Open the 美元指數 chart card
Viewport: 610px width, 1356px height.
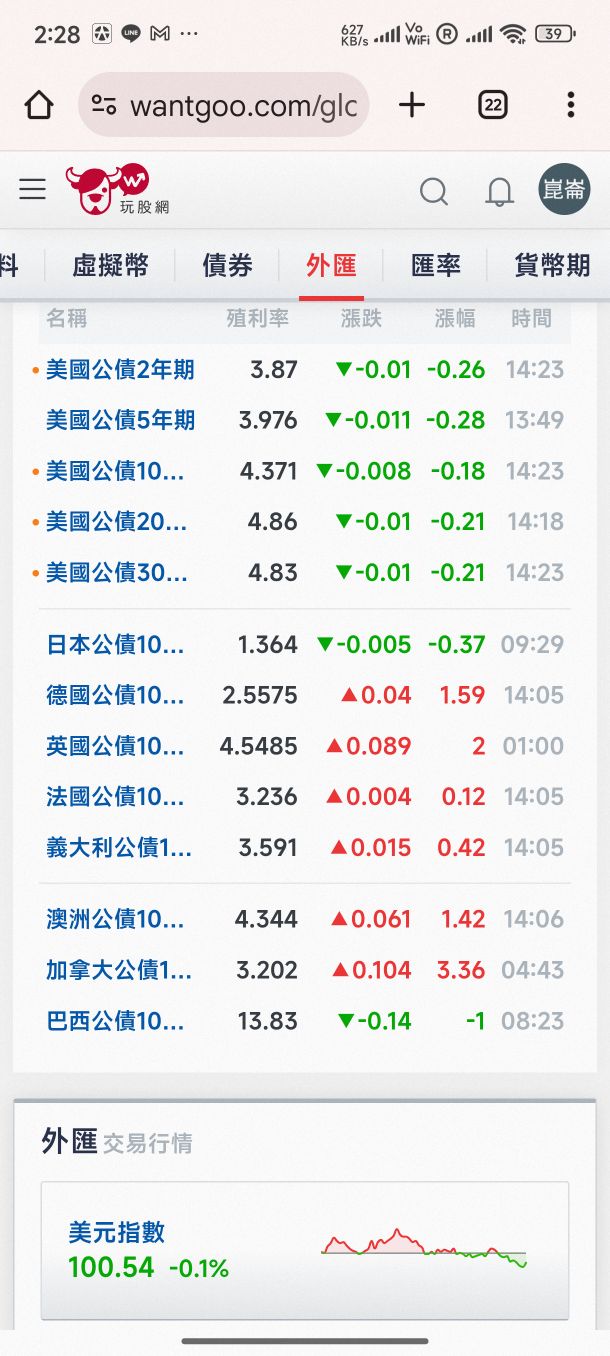click(x=304, y=1250)
